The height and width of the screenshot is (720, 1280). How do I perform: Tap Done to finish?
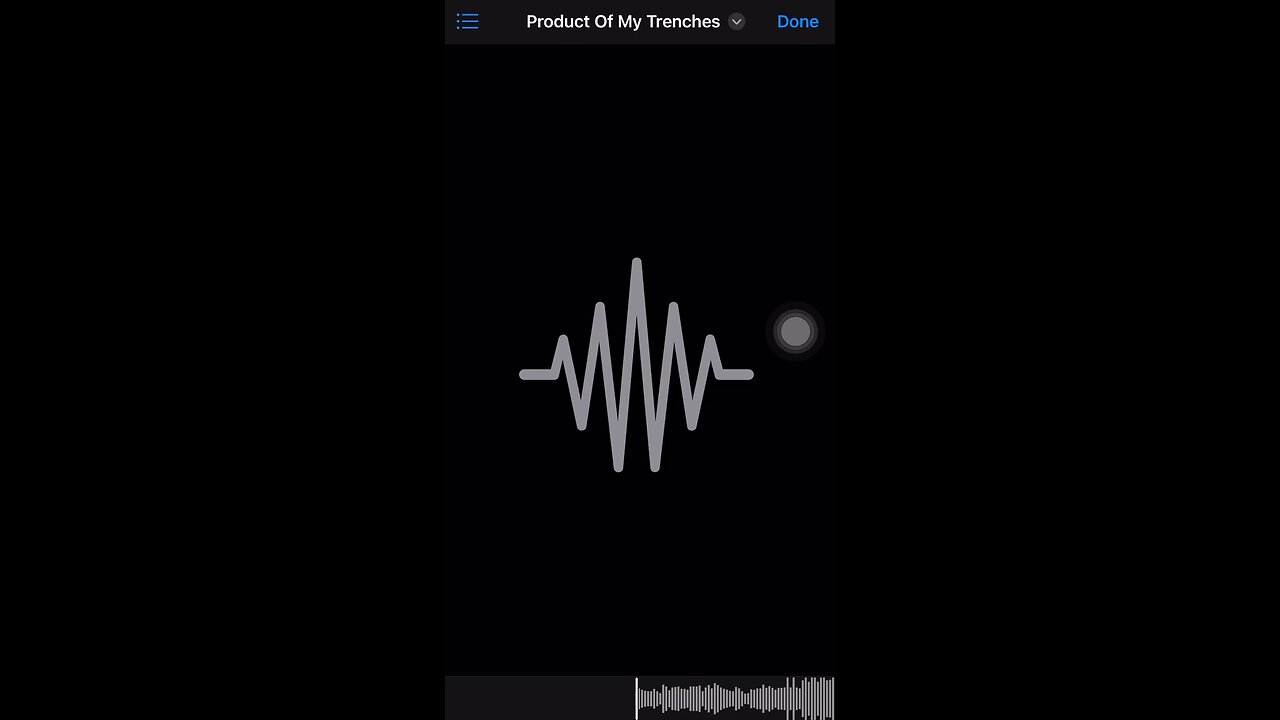coord(797,21)
